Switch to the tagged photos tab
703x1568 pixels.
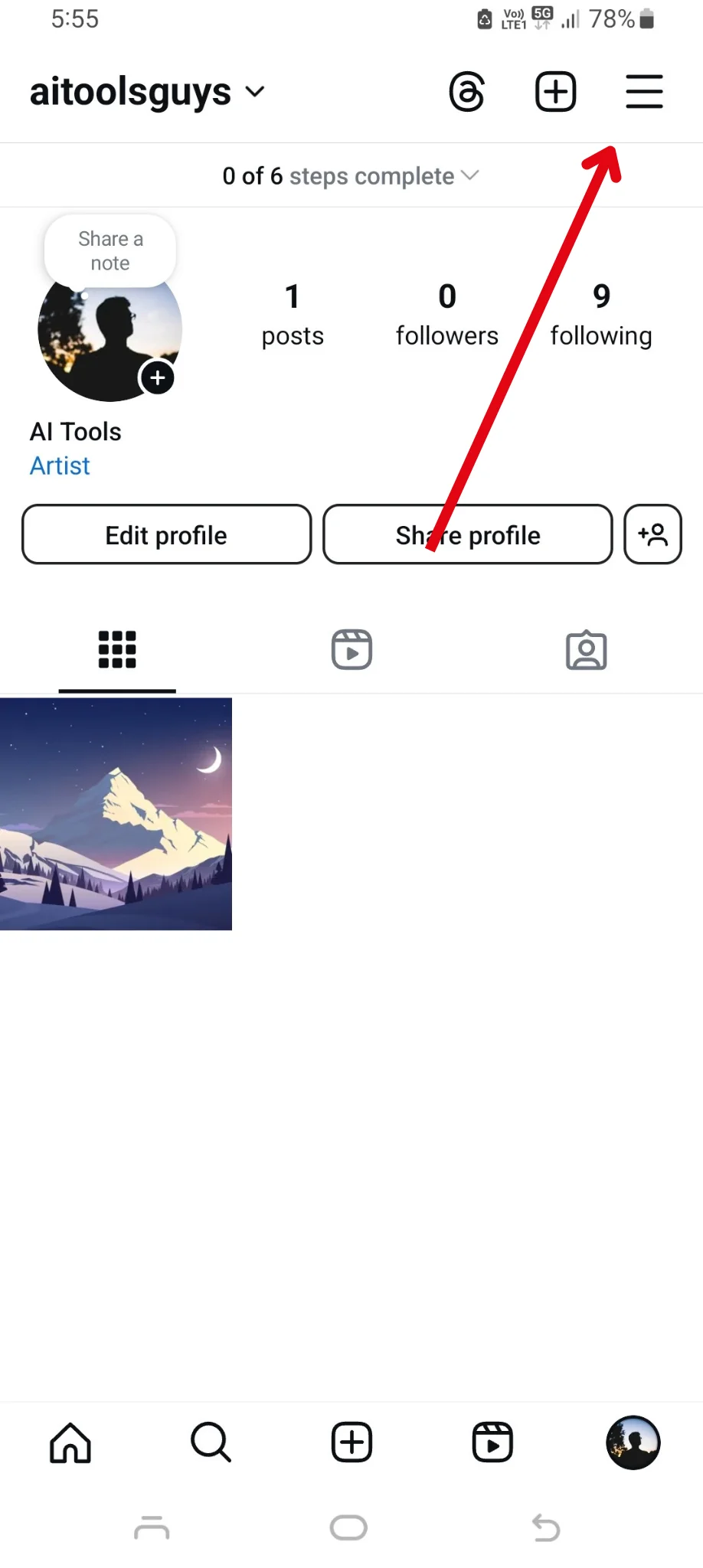click(x=586, y=649)
